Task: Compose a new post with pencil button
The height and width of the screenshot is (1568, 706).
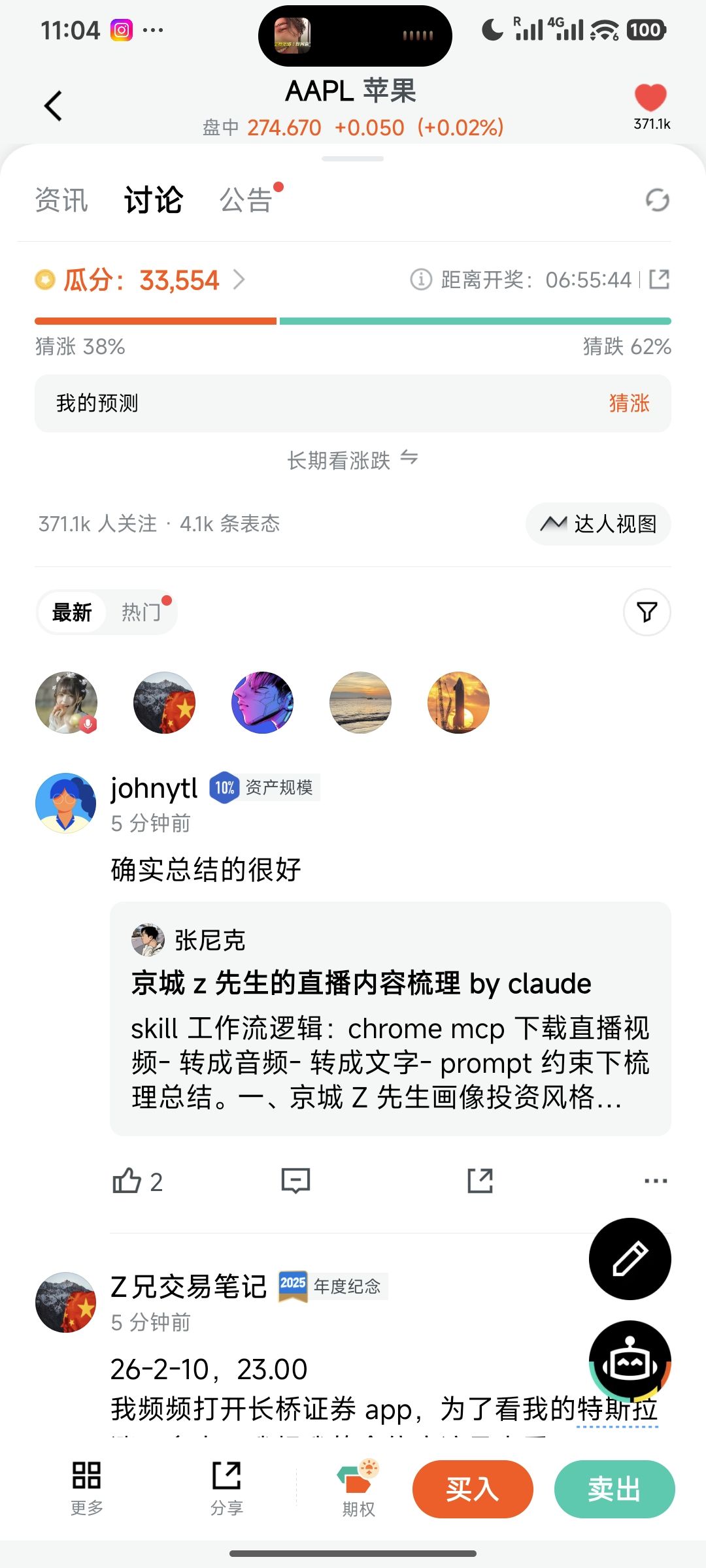Action: click(630, 1258)
